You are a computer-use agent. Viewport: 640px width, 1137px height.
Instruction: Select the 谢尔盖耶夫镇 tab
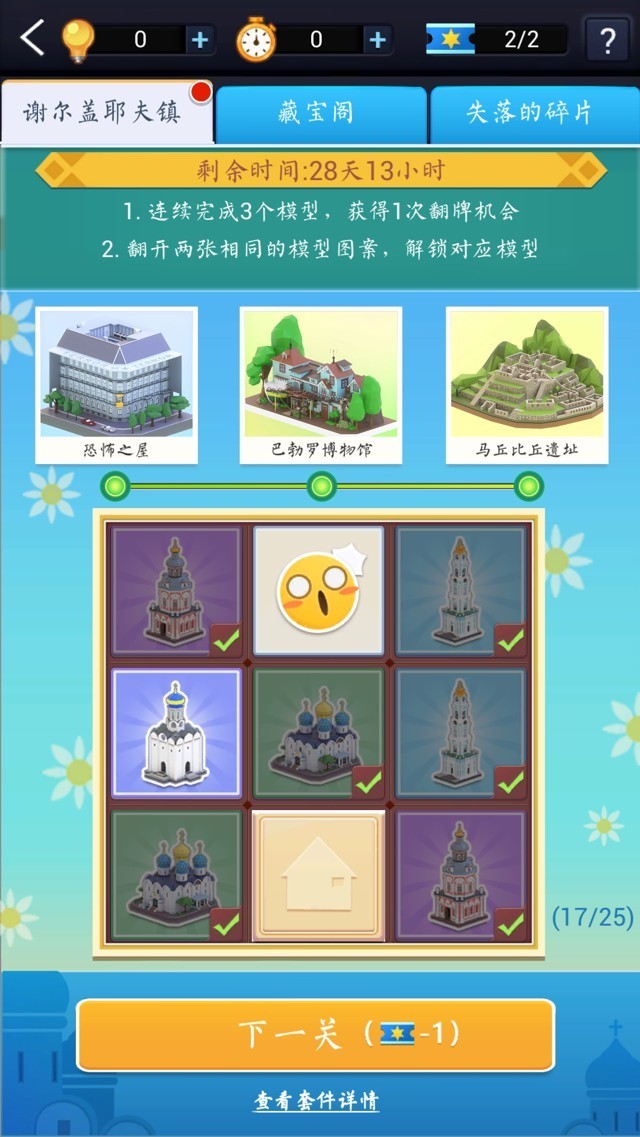(106, 112)
